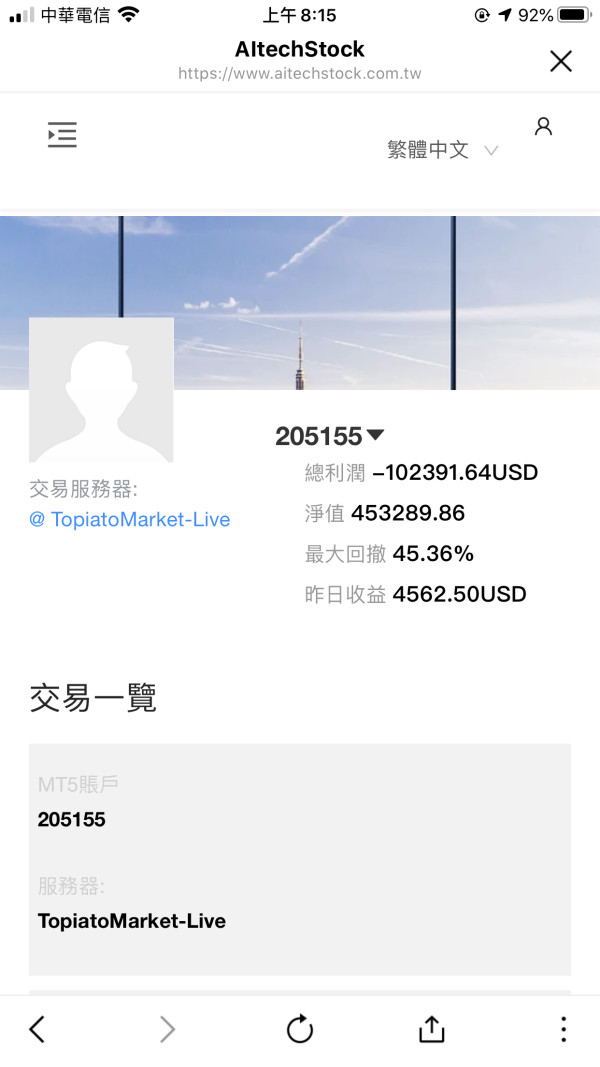Open the @ TopiatoMarket-Live server link
This screenshot has width=600, height=1067.
click(x=130, y=520)
